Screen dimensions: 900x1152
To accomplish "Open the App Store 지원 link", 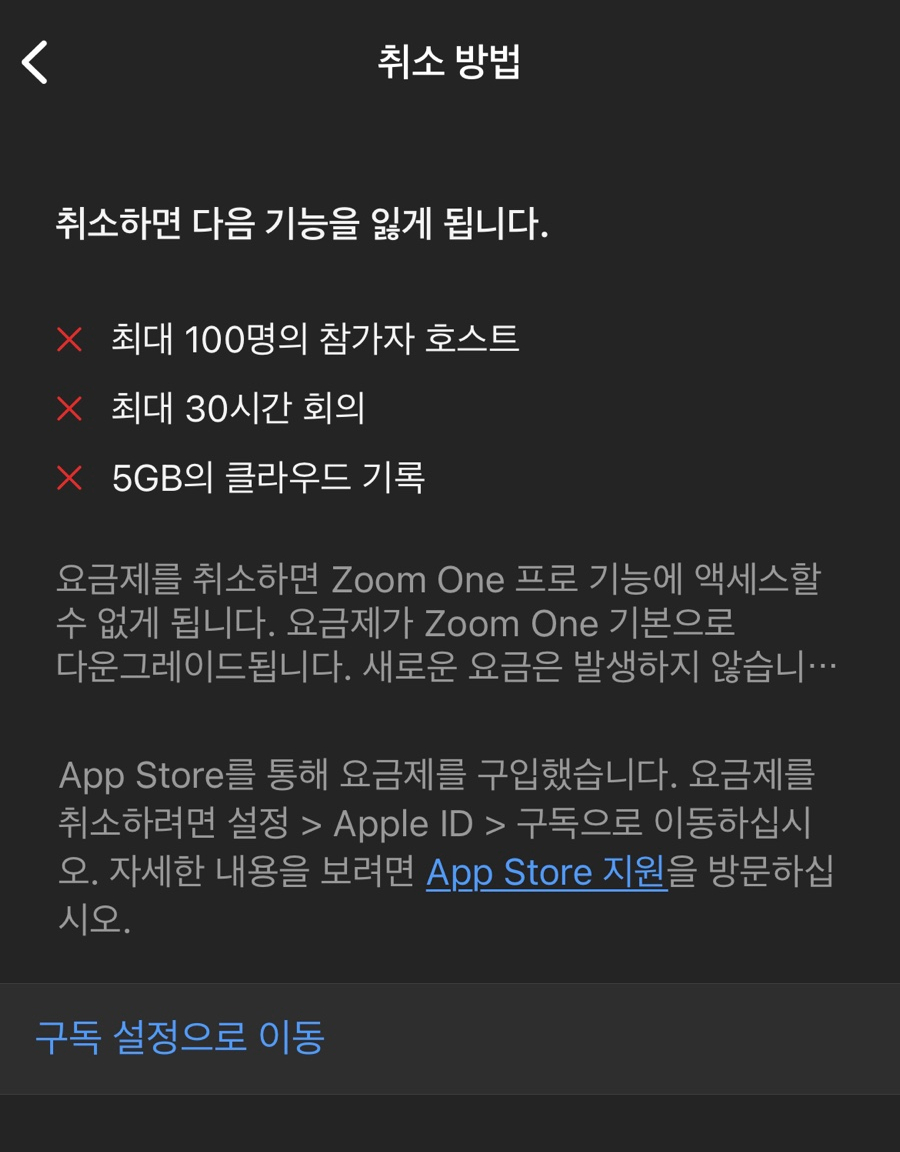I will pos(546,872).
